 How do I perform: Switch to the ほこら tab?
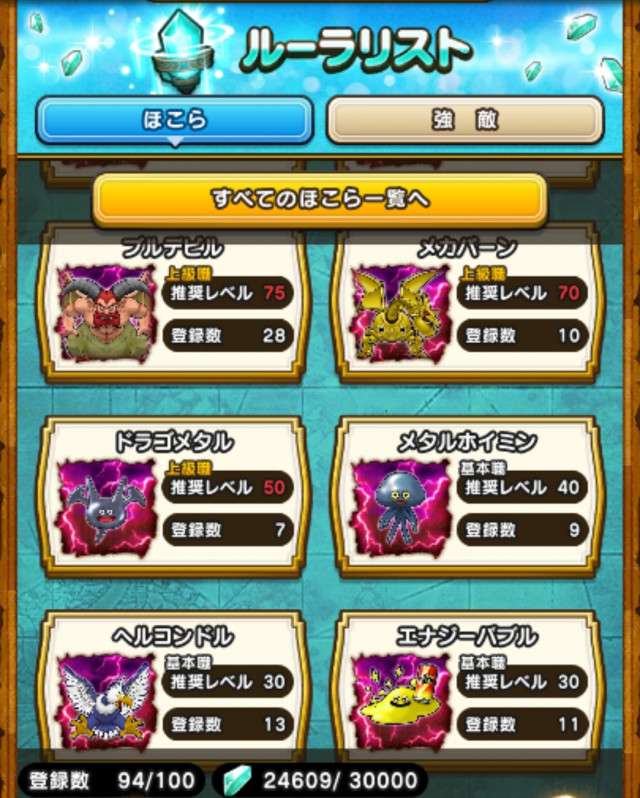click(x=174, y=121)
